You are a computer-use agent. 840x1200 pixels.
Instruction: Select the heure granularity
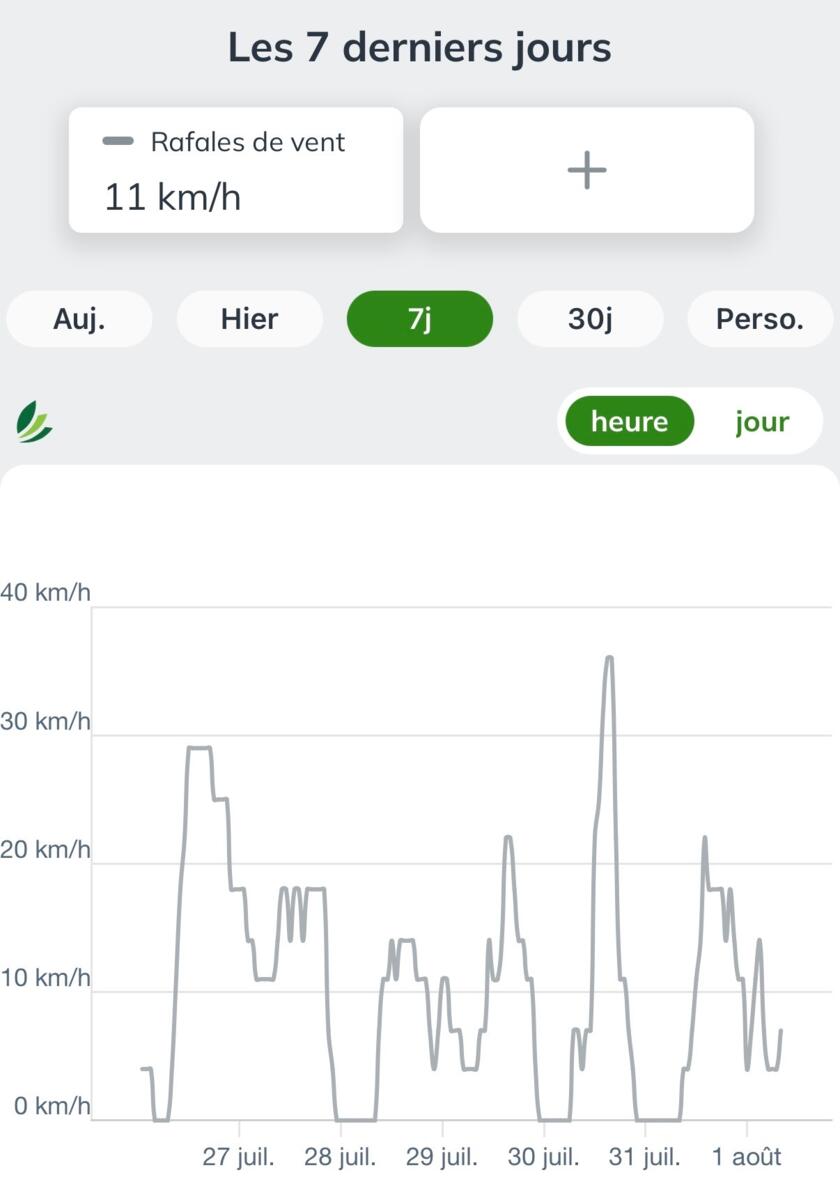pyautogui.click(x=630, y=421)
